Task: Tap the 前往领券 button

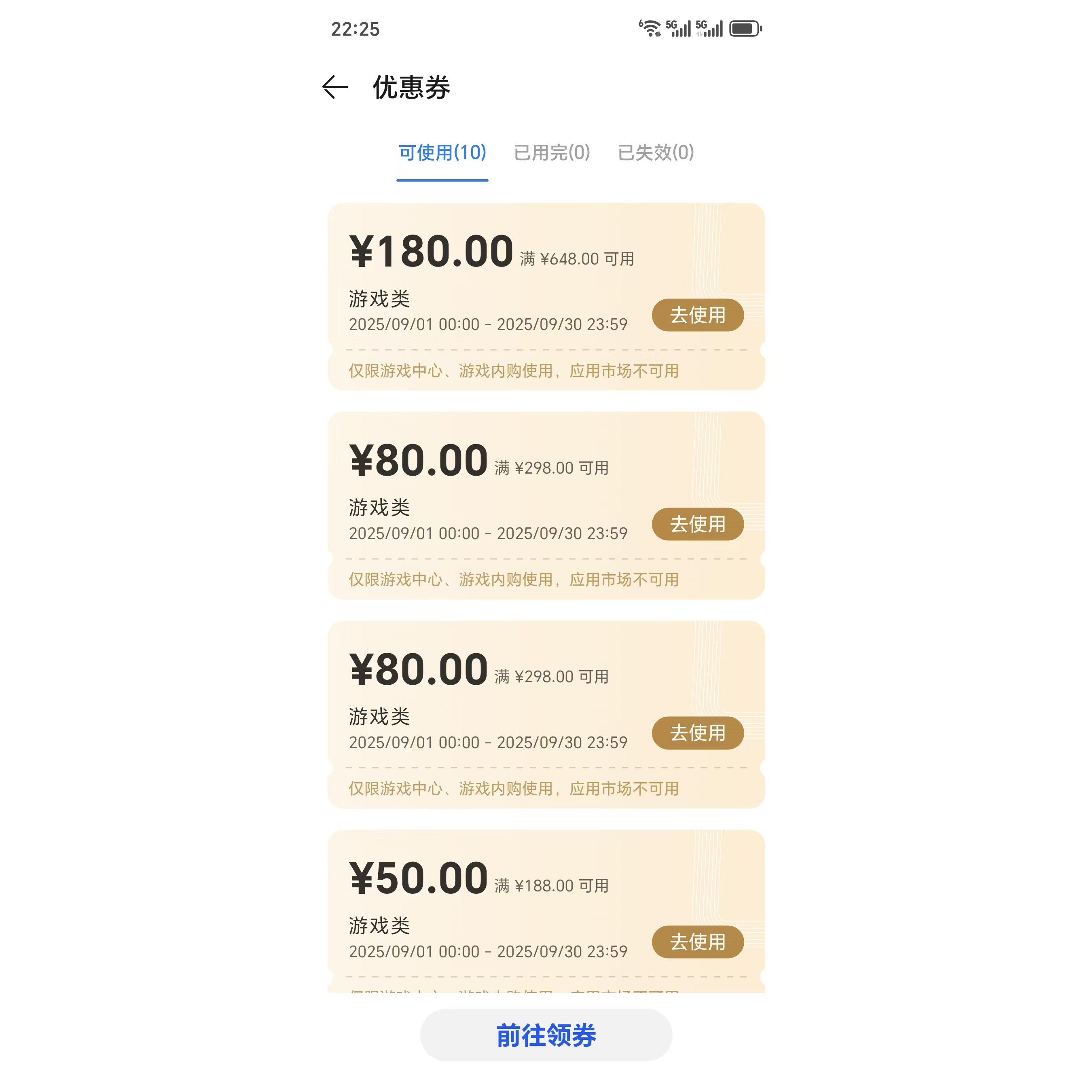Action: (x=546, y=1035)
